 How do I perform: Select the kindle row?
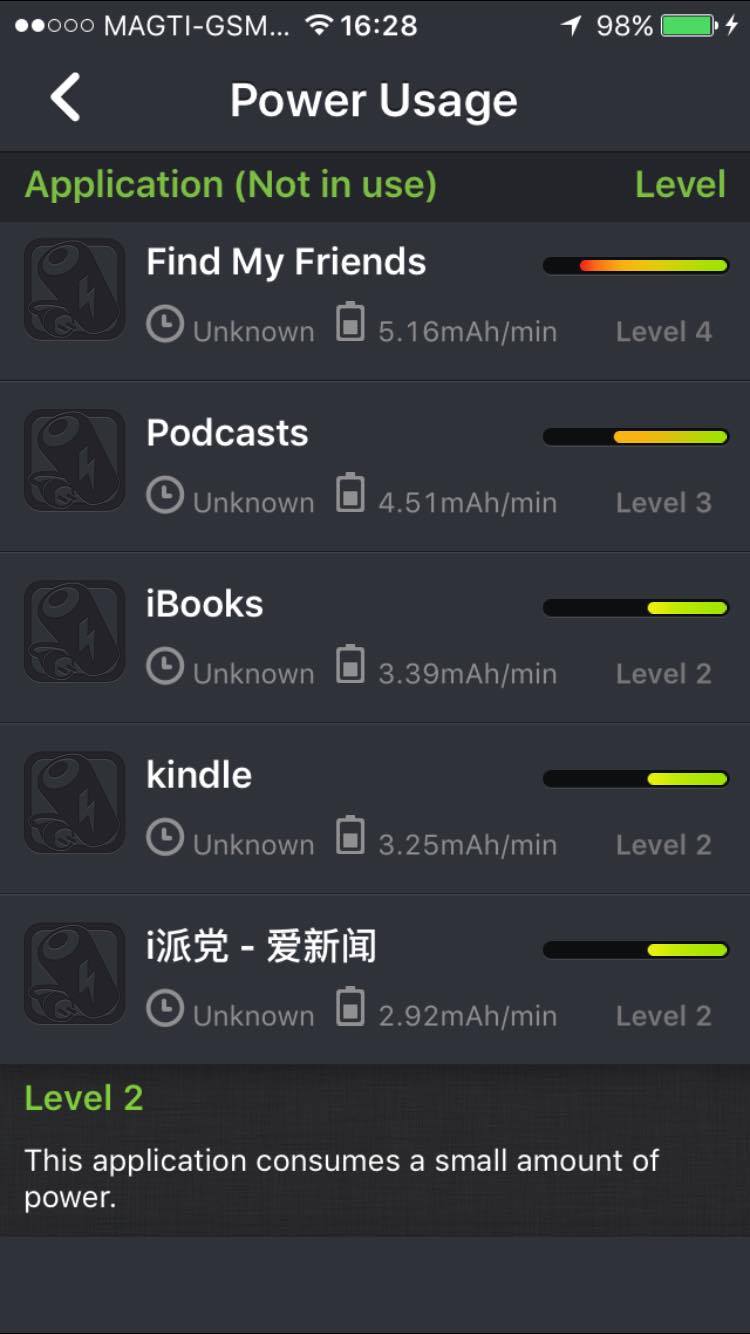tap(375, 808)
